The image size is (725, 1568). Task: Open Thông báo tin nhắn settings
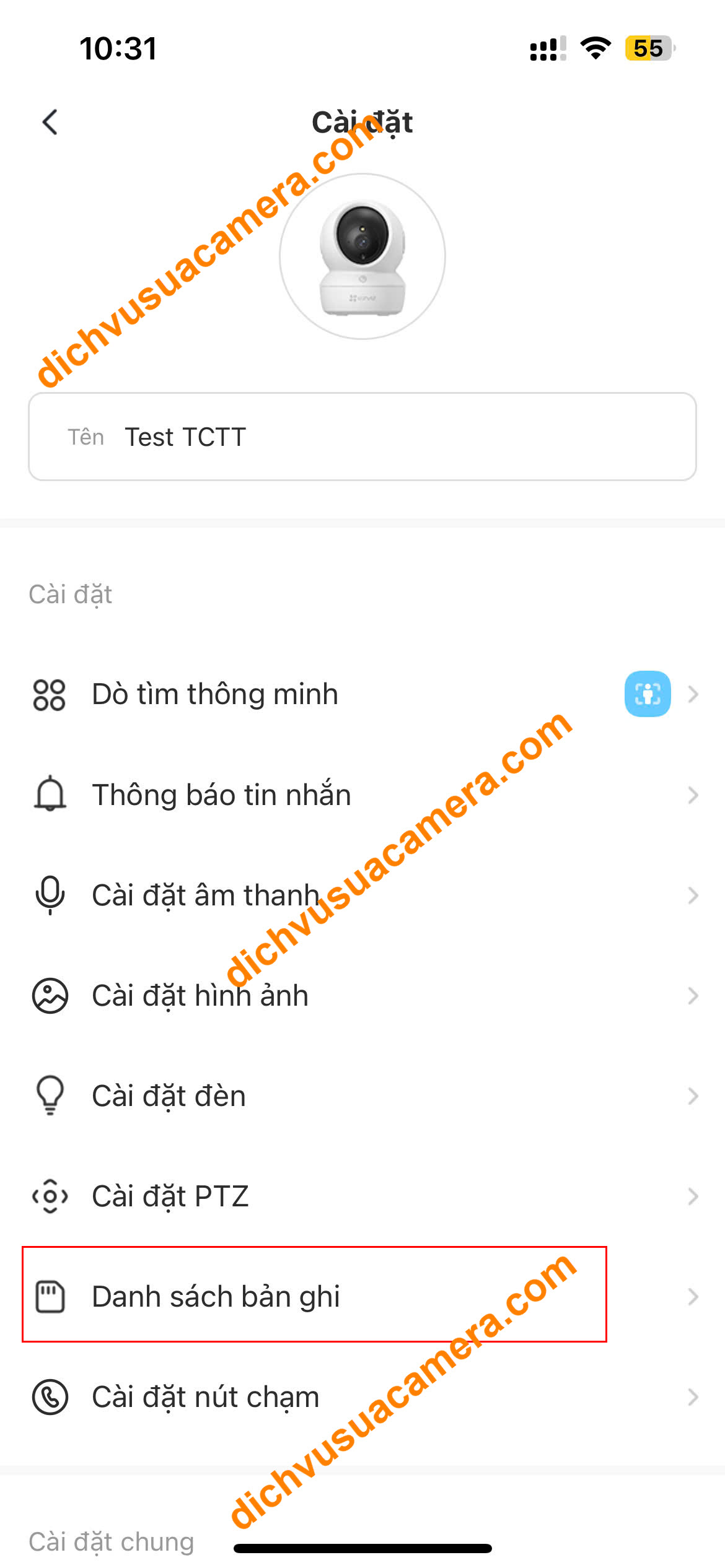pos(221,795)
